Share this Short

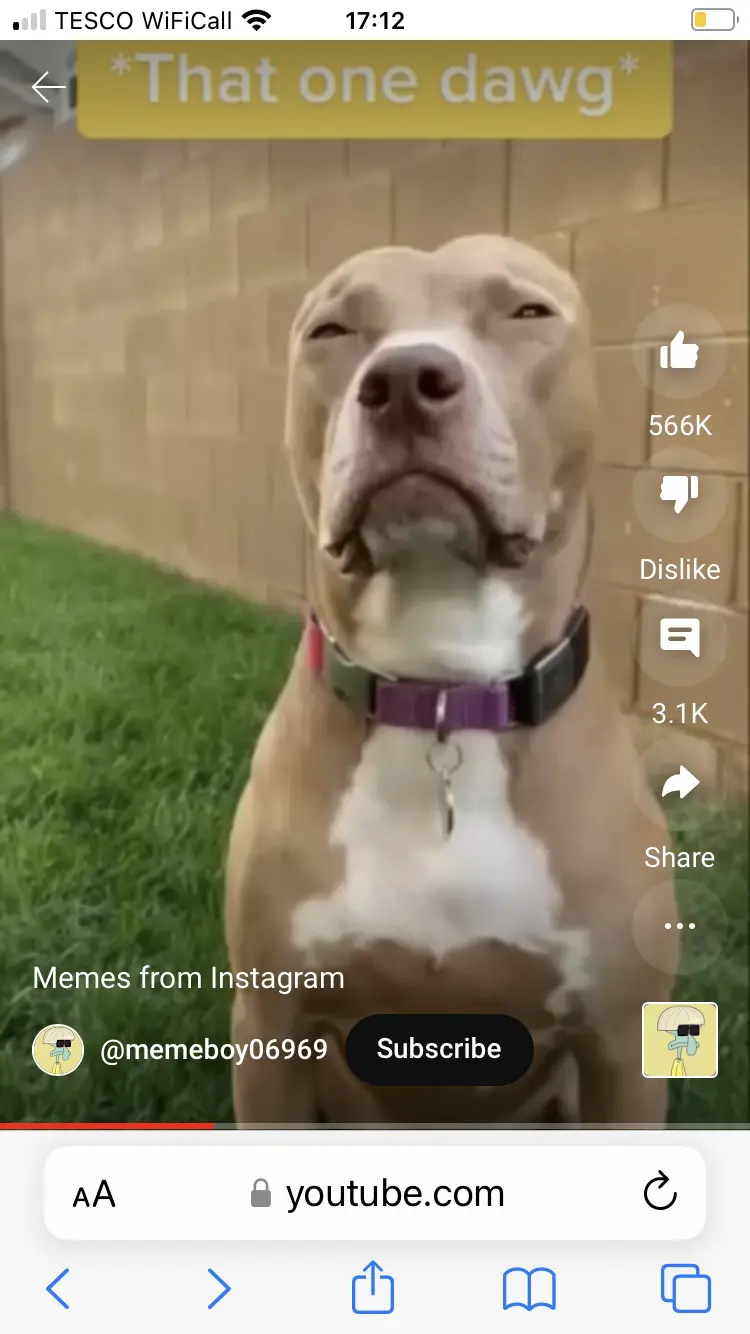[679, 784]
